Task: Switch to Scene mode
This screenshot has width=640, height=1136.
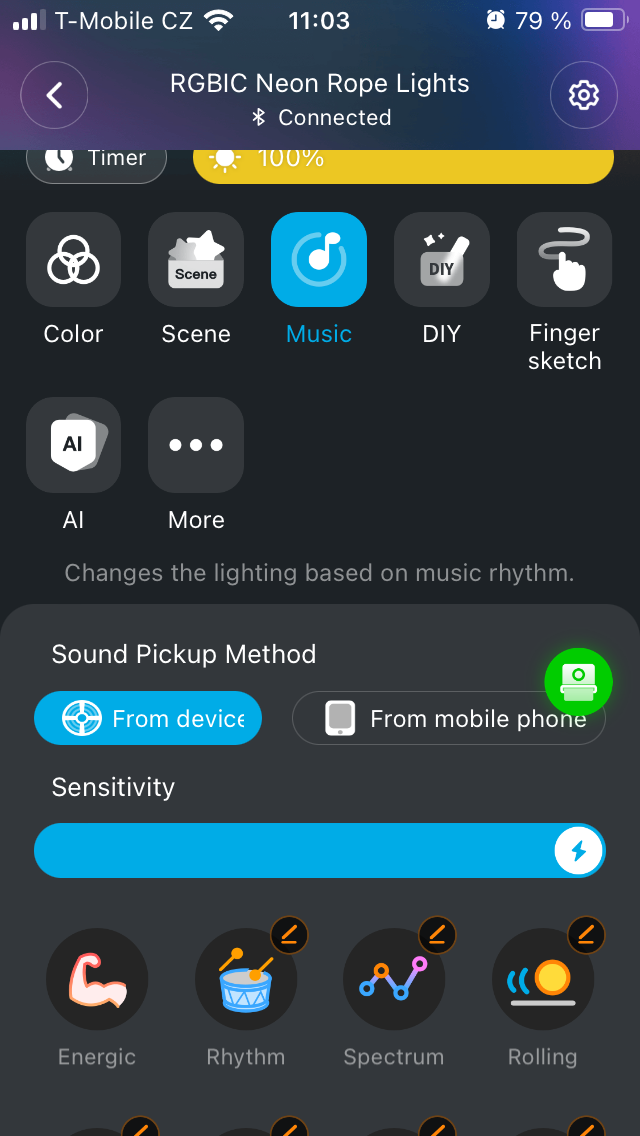Action: (x=196, y=260)
